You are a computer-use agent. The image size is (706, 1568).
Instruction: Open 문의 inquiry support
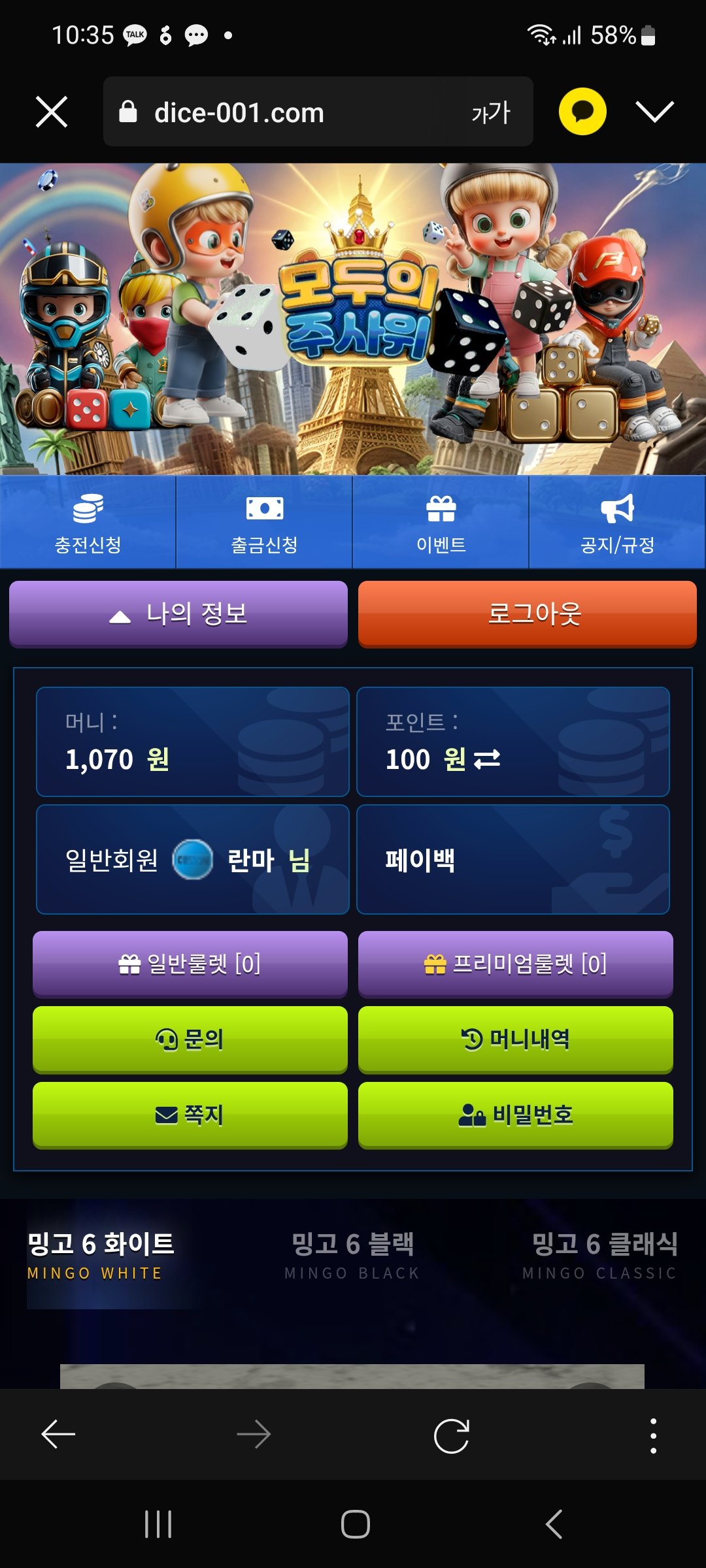tap(190, 1039)
